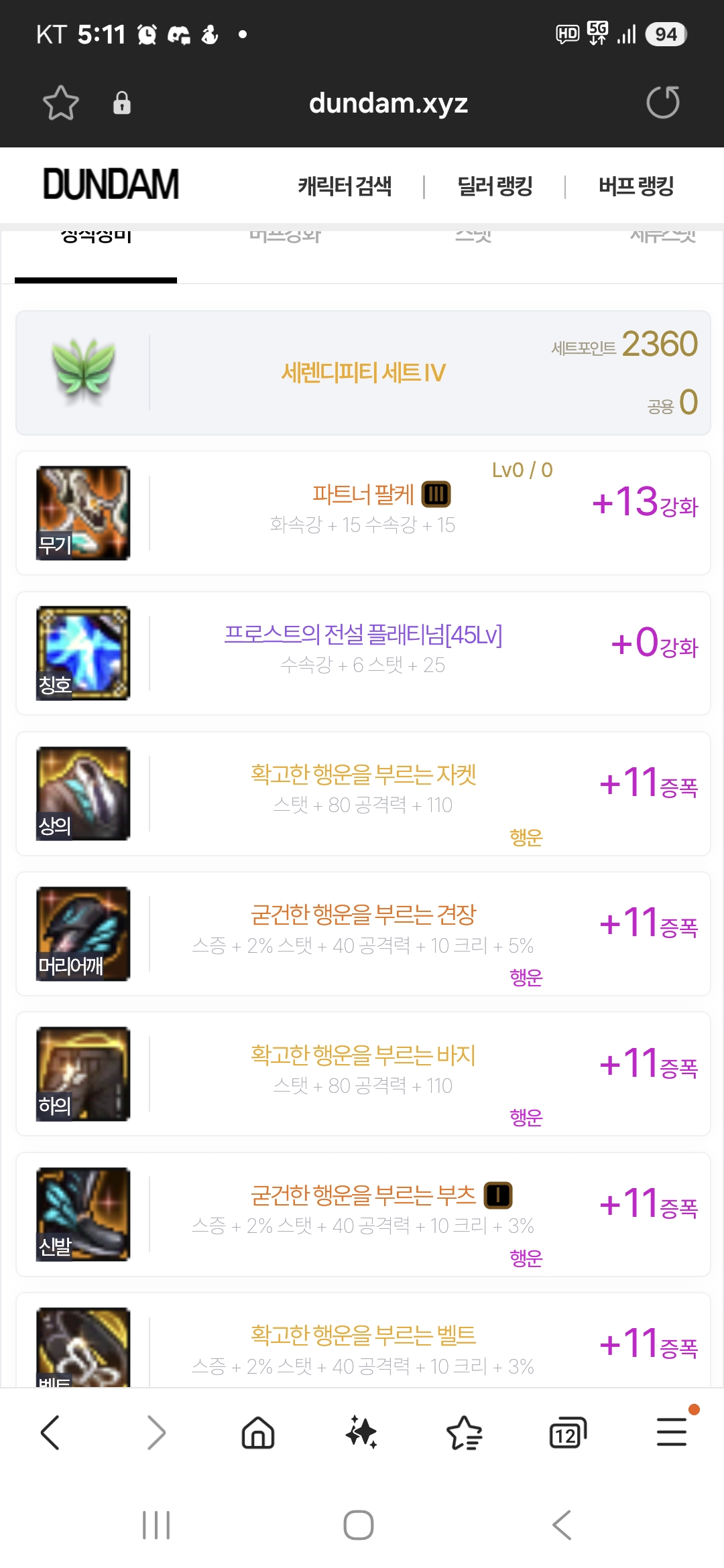Tap the dundam.xyz address bar
This screenshot has height=1568, width=724.
tap(388, 103)
